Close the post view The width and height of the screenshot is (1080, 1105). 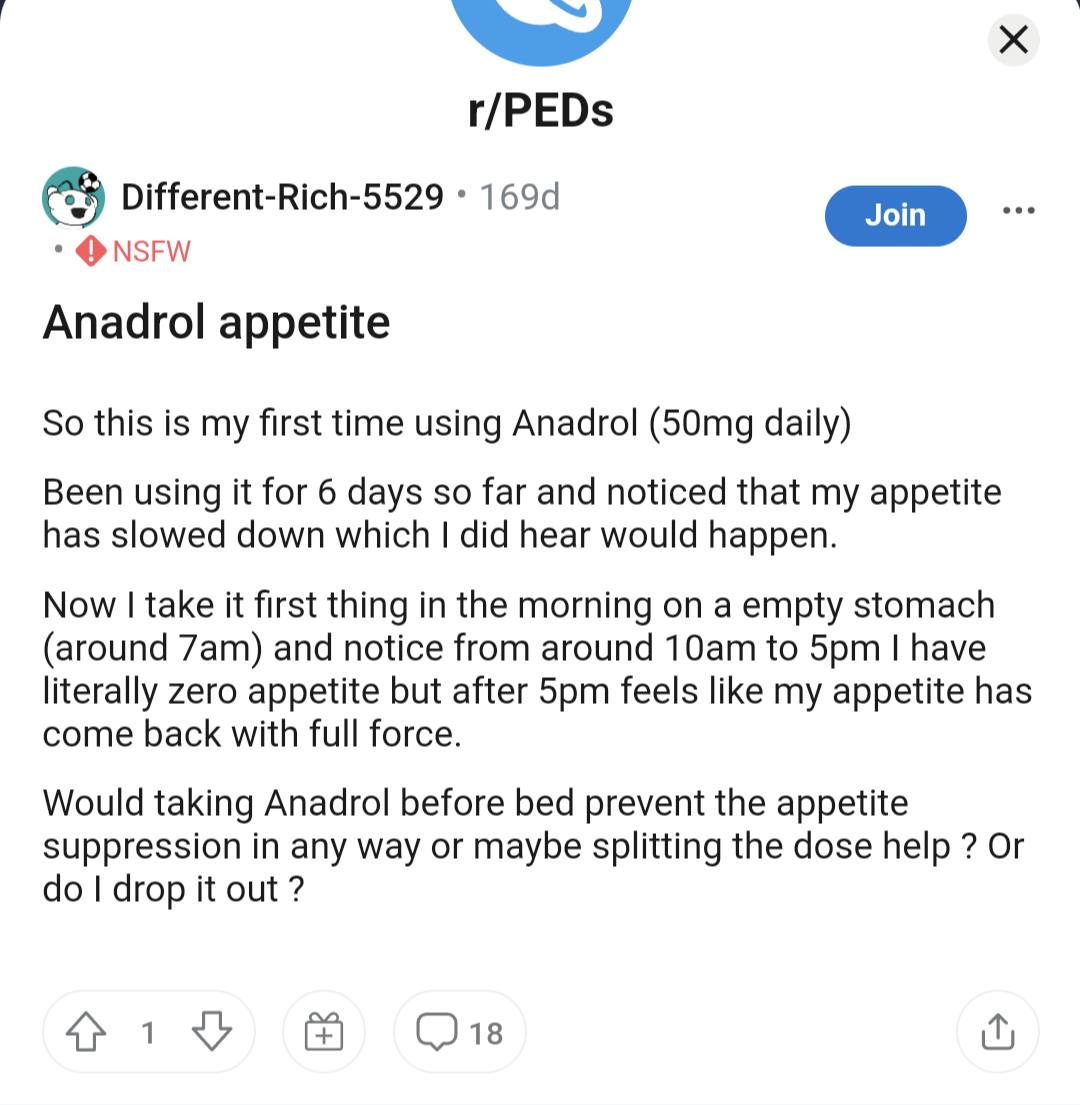pyautogui.click(x=1013, y=40)
